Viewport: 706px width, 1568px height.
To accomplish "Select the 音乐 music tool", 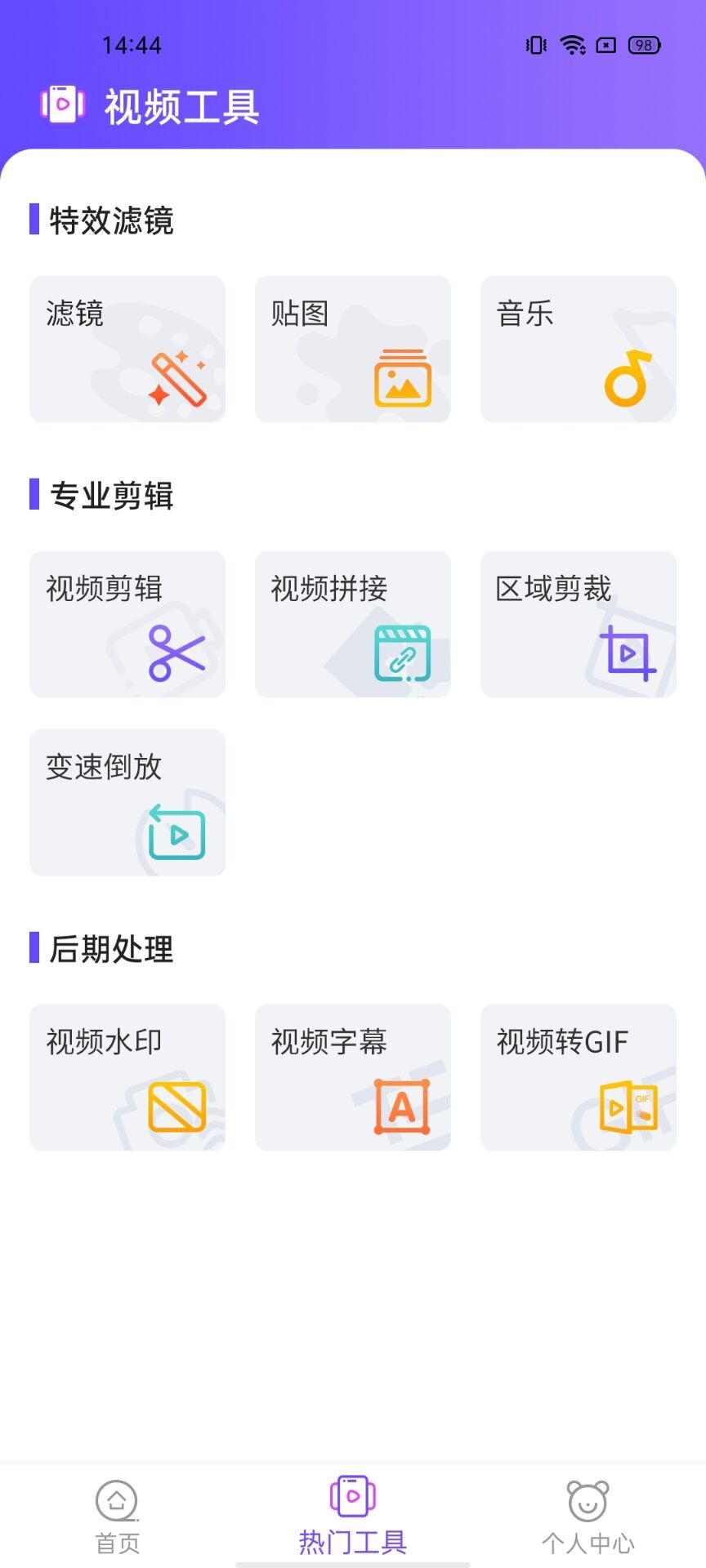I will click(579, 349).
